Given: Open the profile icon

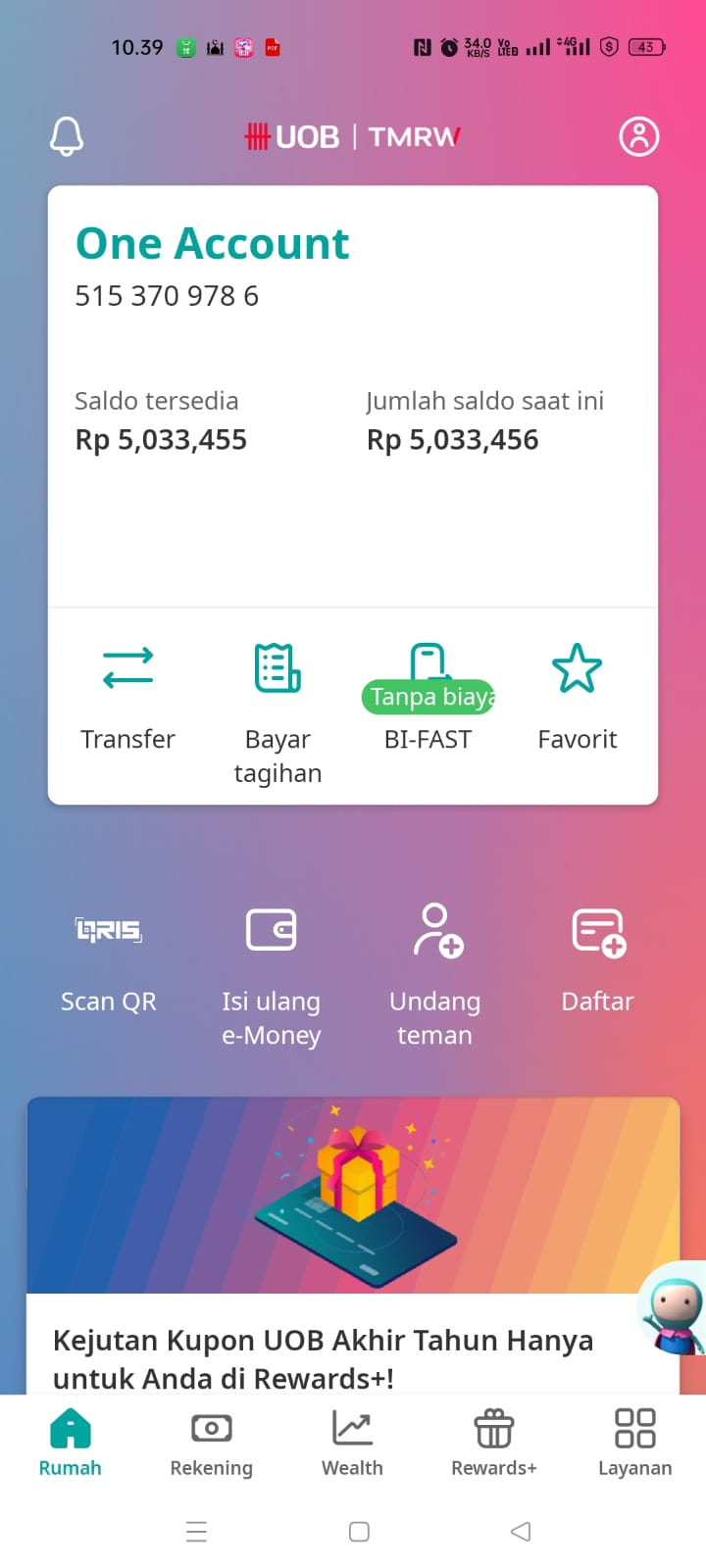Looking at the screenshot, I should 639,136.
